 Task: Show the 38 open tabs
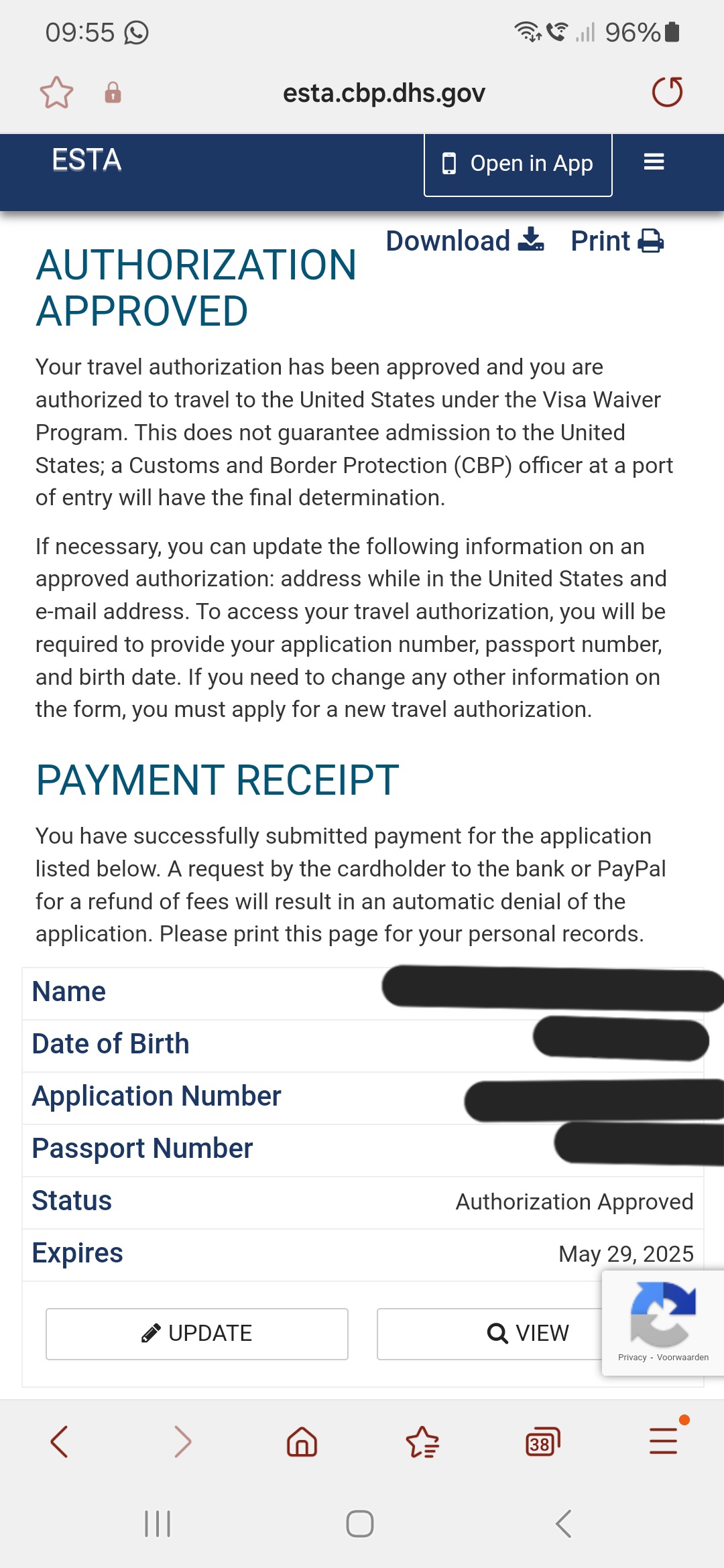tap(542, 1441)
